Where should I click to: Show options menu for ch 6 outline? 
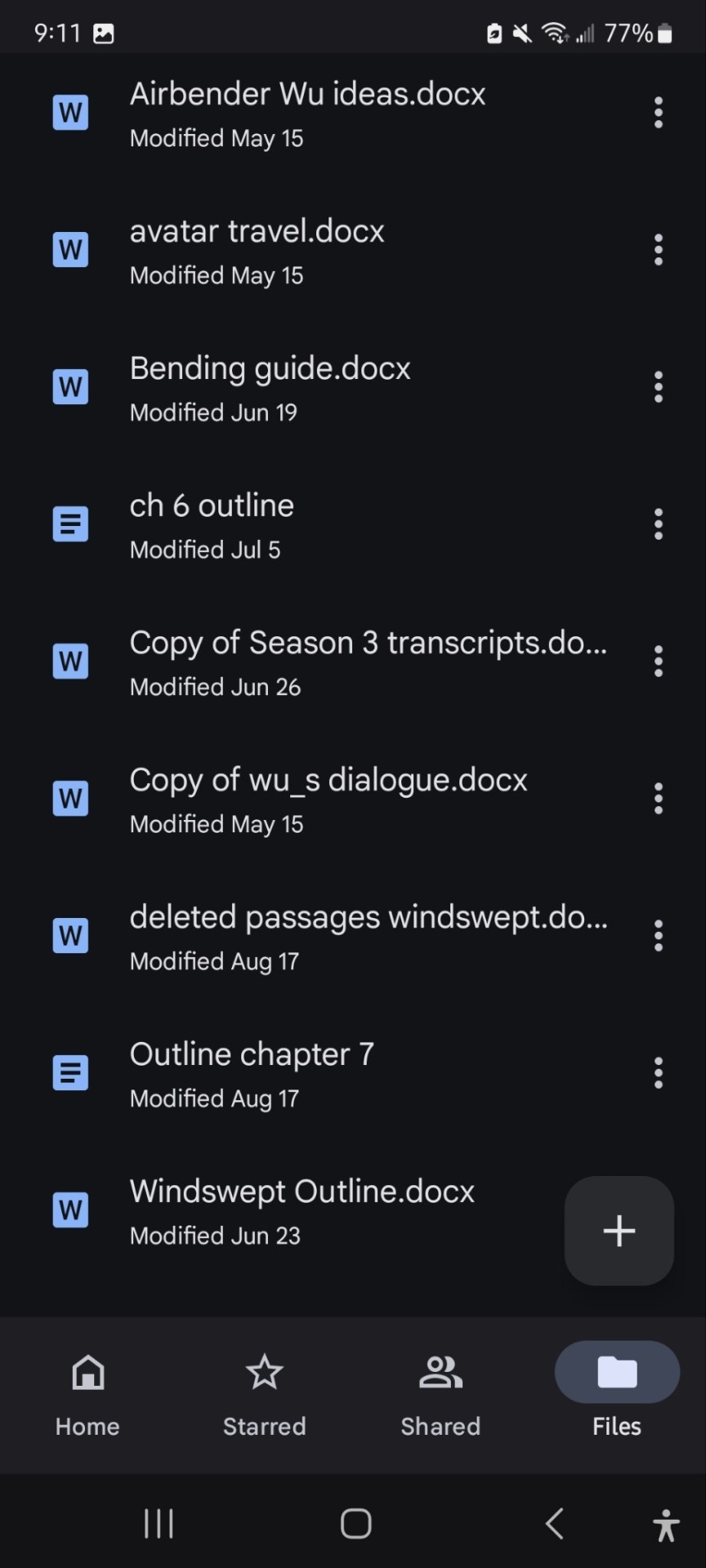[658, 524]
